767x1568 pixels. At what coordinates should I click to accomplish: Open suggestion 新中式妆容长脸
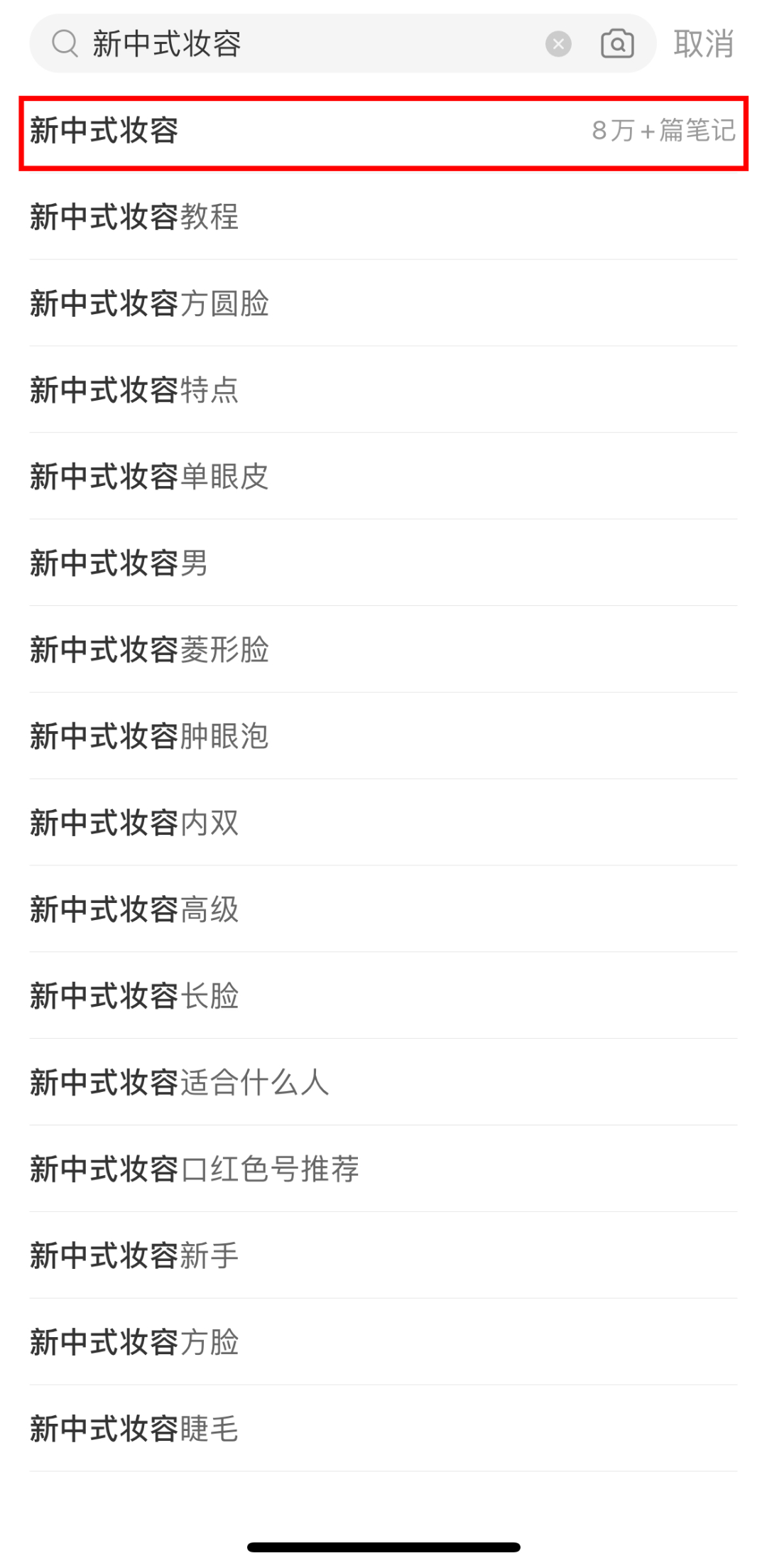pyautogui.click(x=135, y=997)
